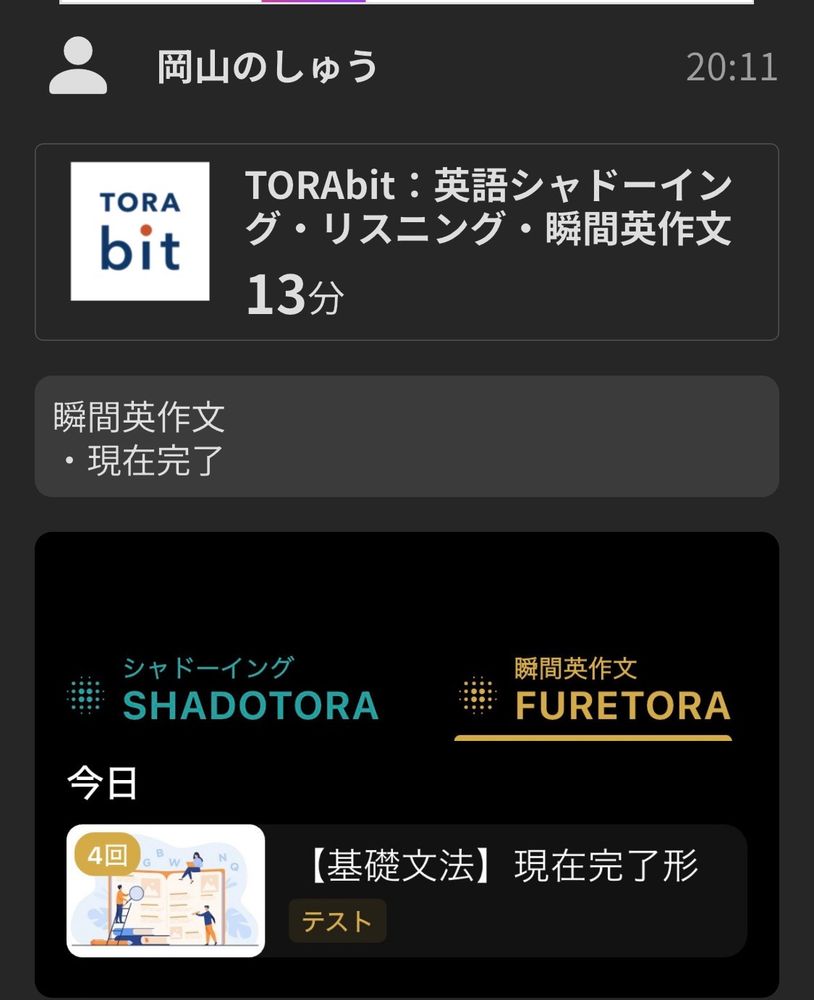Tap the username 岡山のしゅう
This screenshot has height=1000, width=814.
click(267, 67)
